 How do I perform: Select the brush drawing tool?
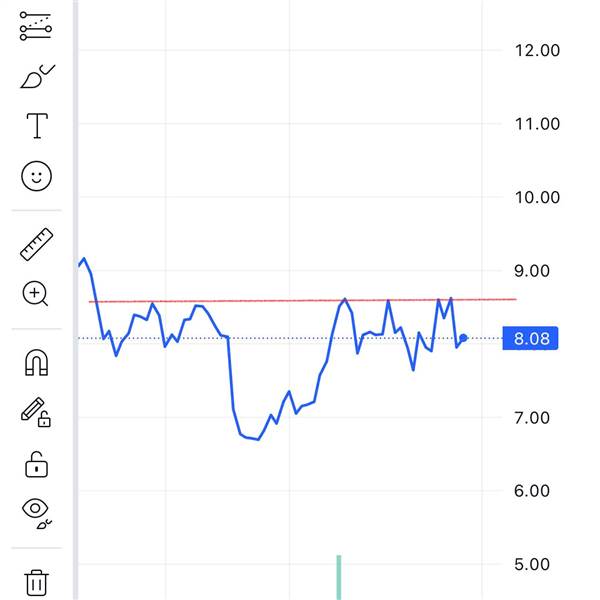(x=36, y=76)
